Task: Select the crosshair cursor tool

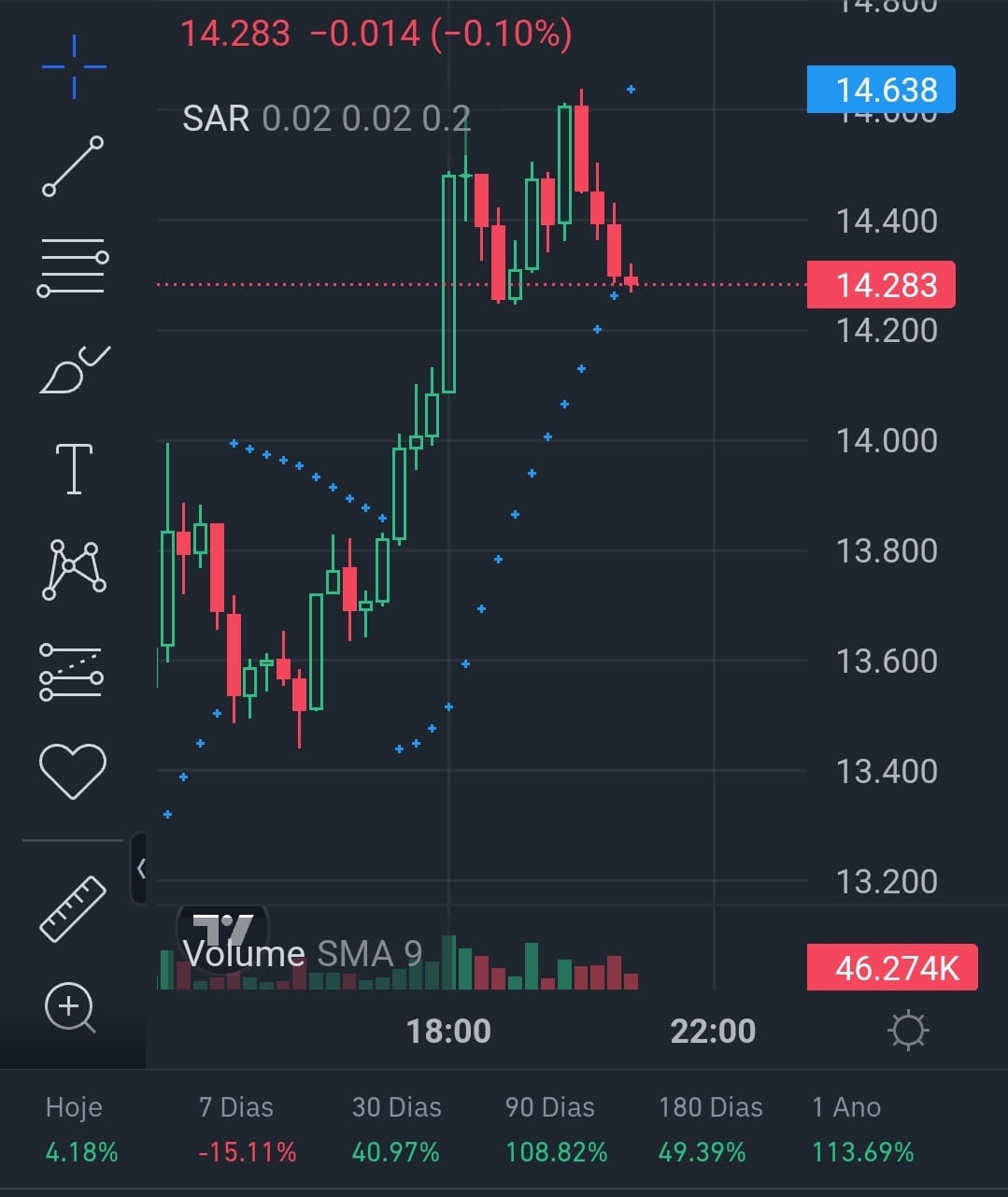Action: (74, 66)
